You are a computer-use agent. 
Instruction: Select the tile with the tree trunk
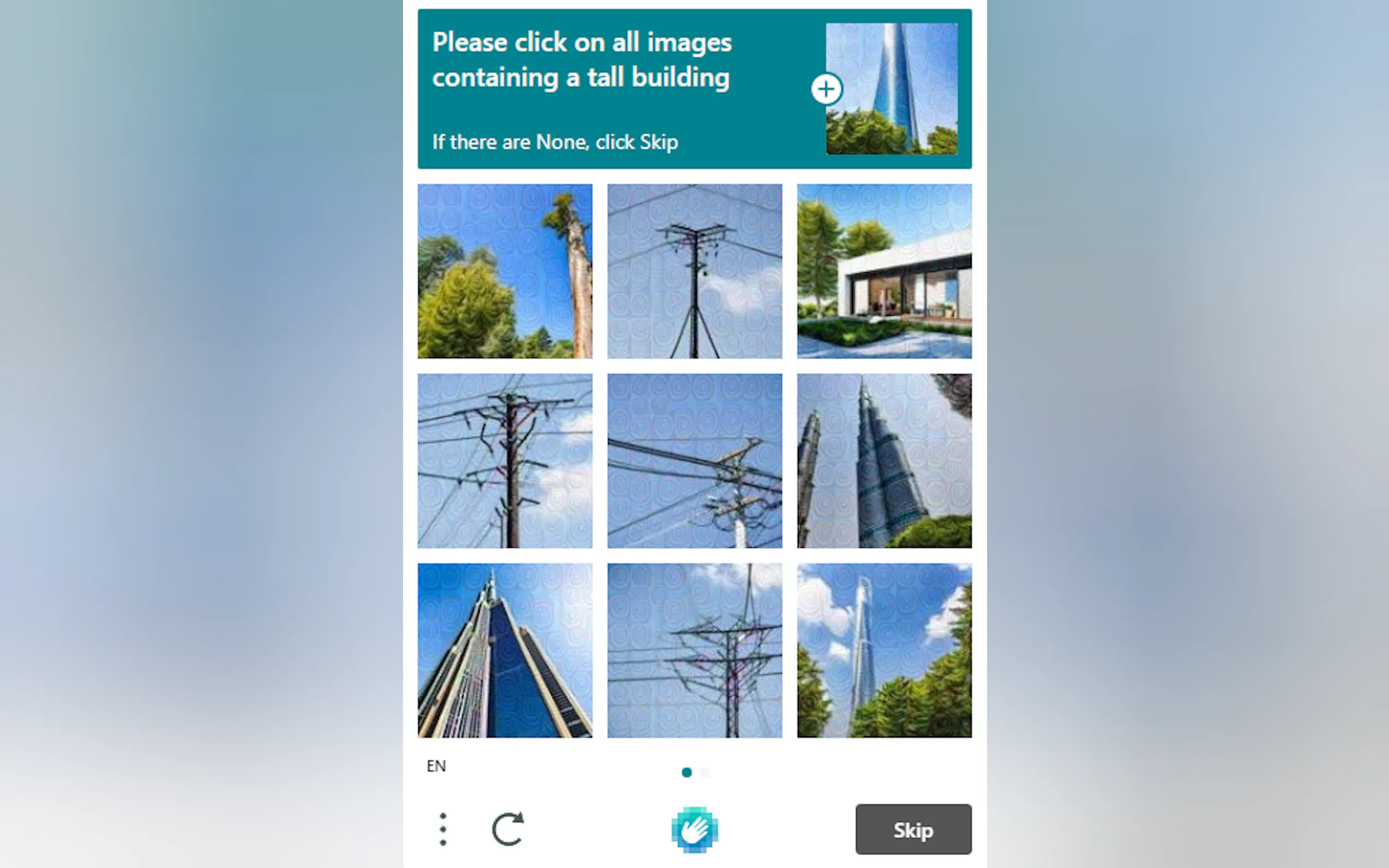[x=505, y=271]
